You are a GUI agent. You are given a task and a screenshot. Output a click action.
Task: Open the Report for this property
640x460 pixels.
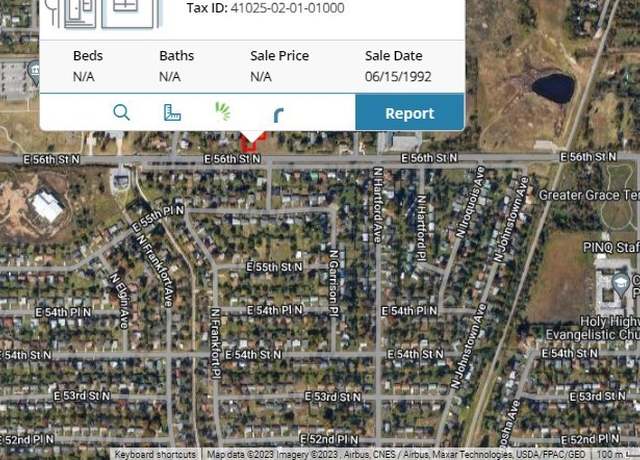pos(409,113)
